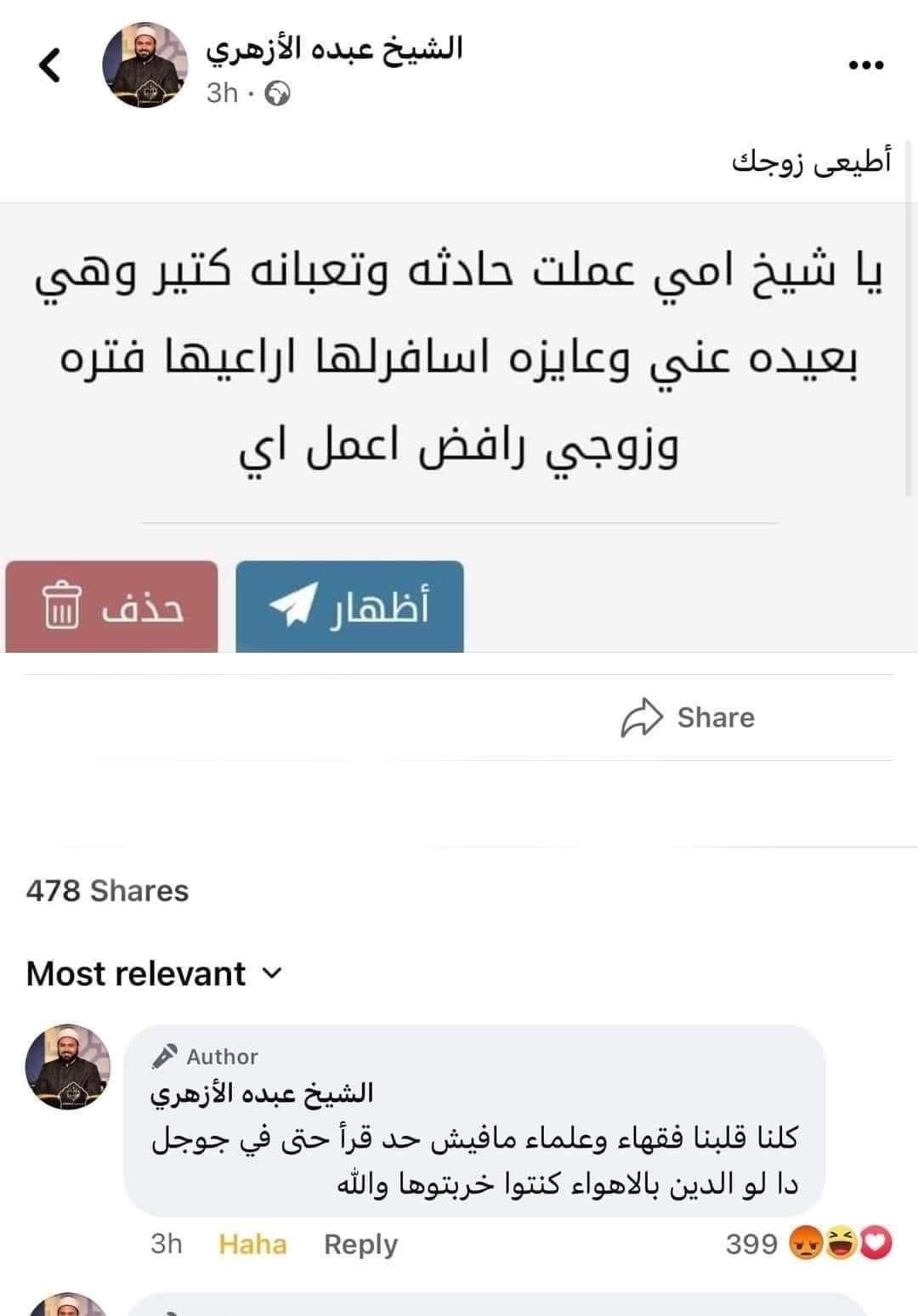This screenshot has height=1316, width=918.
Task: Open the post's three-dot overflow menu
Action: [866, 65]
